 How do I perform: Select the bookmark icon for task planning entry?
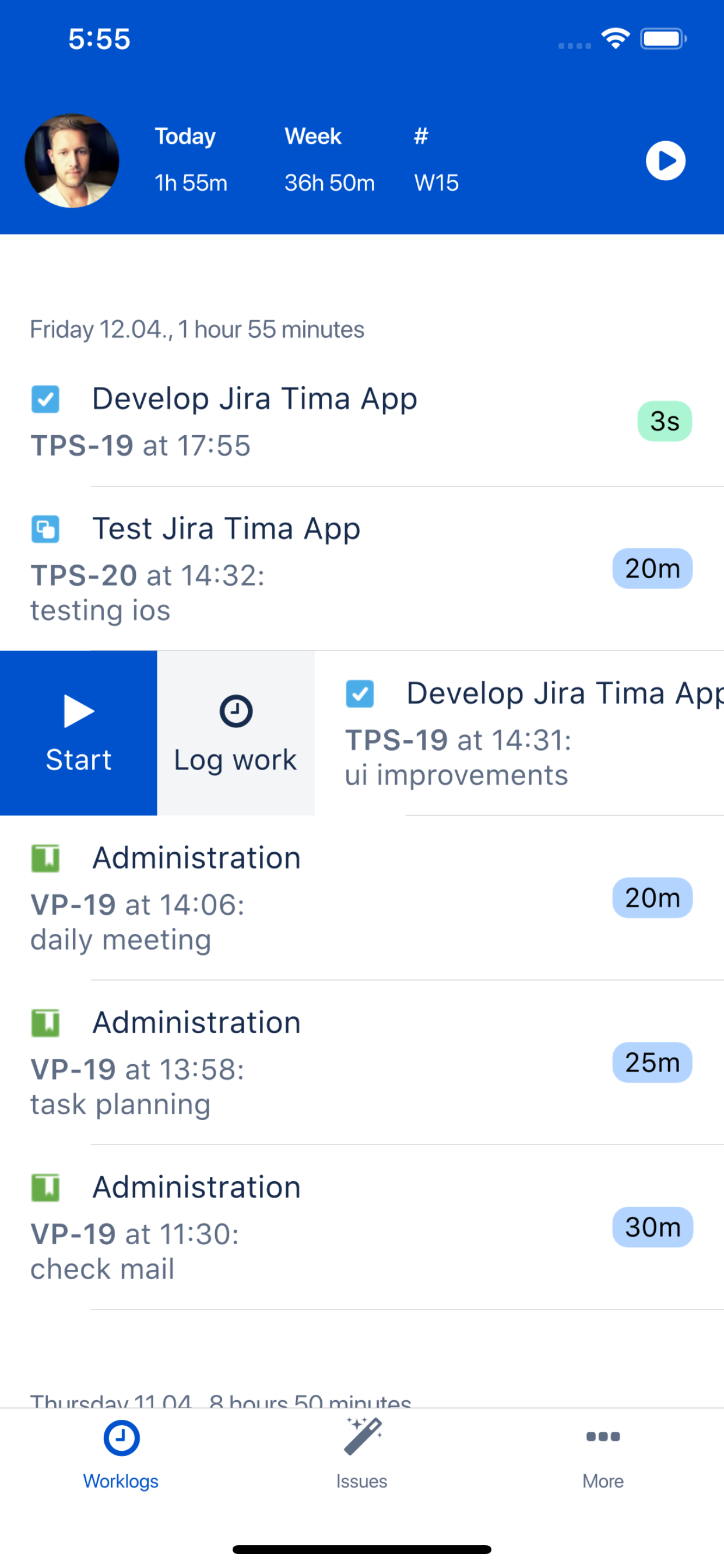(45, 1024)
